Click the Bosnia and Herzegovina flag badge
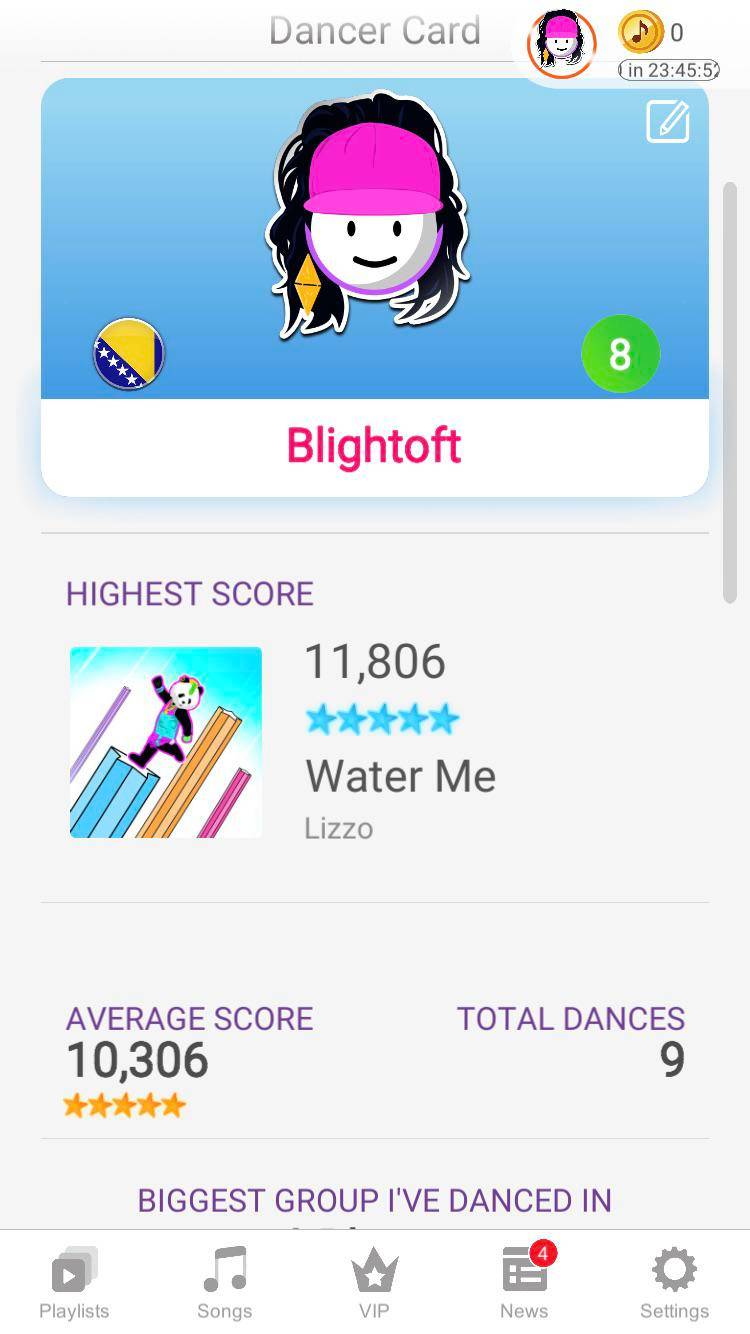 pyautogui.click(x=128, y=355)
